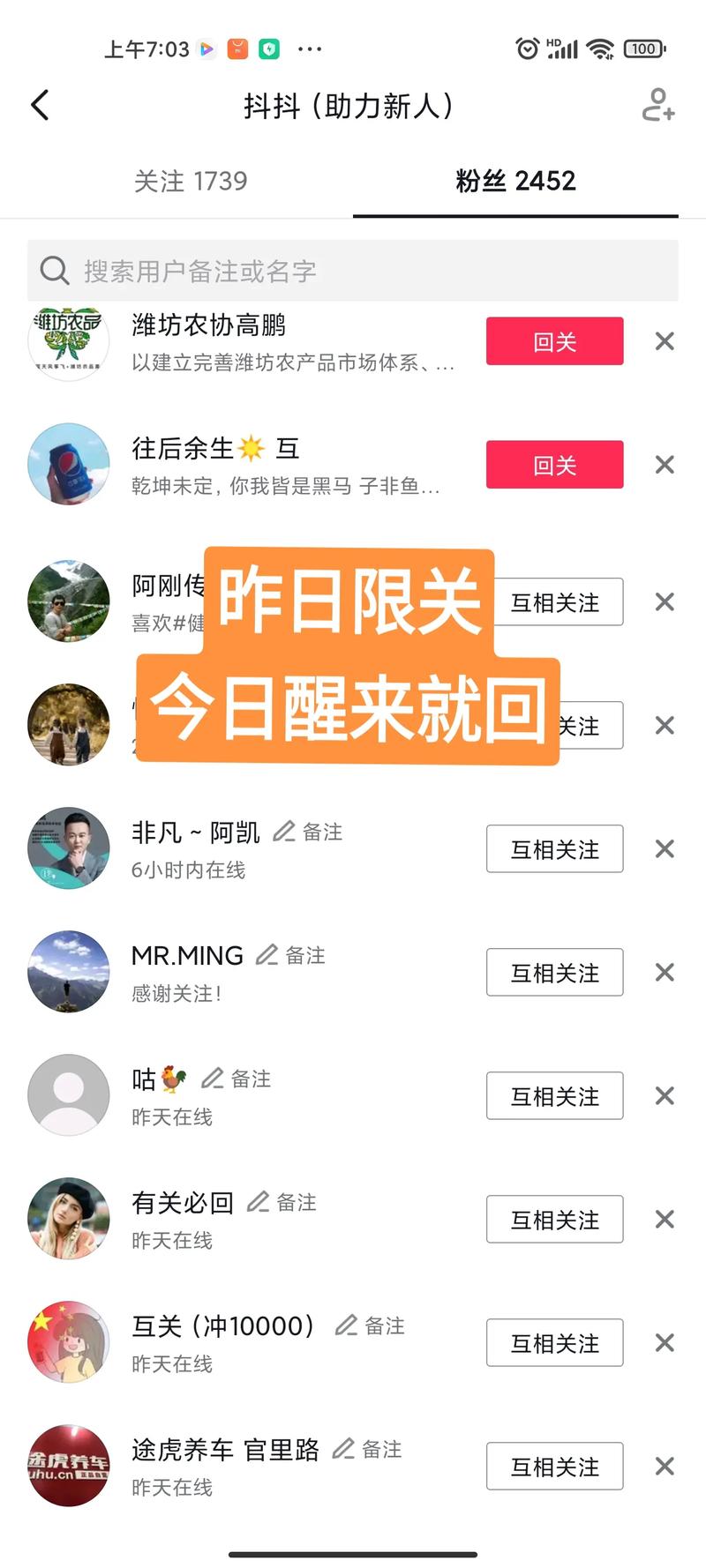Viewport: 706px width, 1568px height.
Task: Select the 粉丝 2452 tab
Action: point(514,181)
